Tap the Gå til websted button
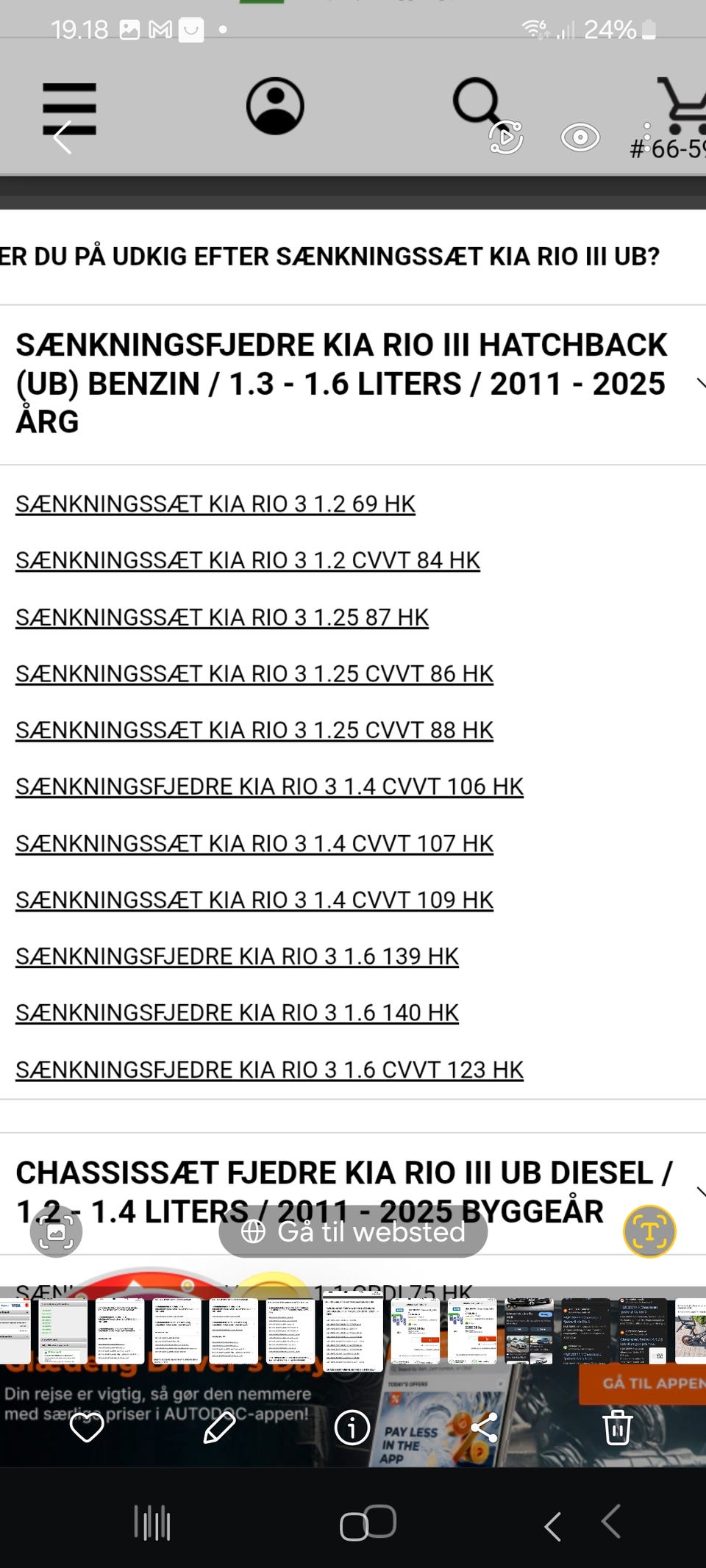Viewport: 706px width, 1568px height. [353, 1231]
